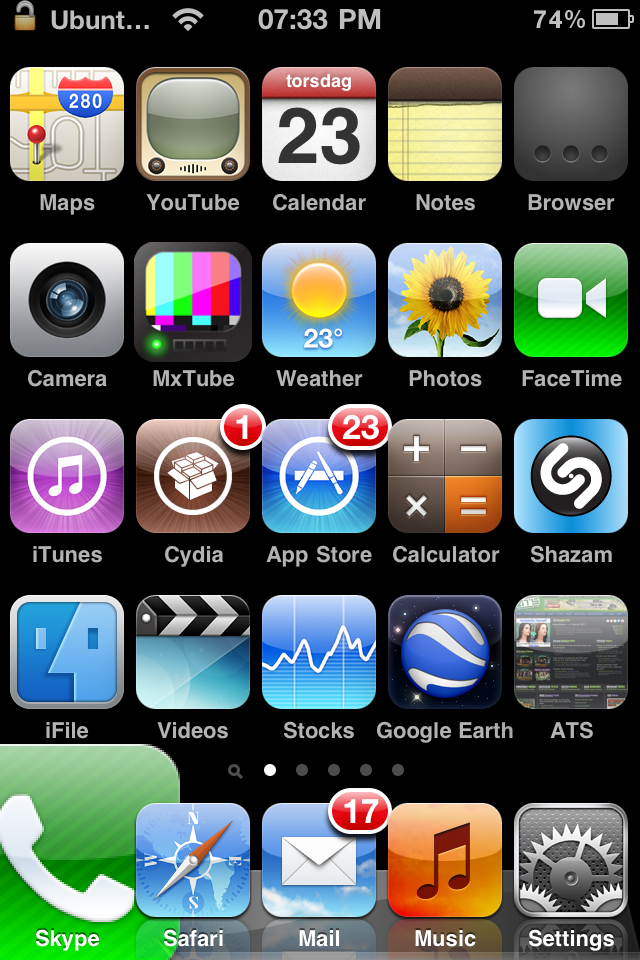Screen dimensions: 640x960
Task: Launch Safari from the dock
Action: click(x=193, y=860)
